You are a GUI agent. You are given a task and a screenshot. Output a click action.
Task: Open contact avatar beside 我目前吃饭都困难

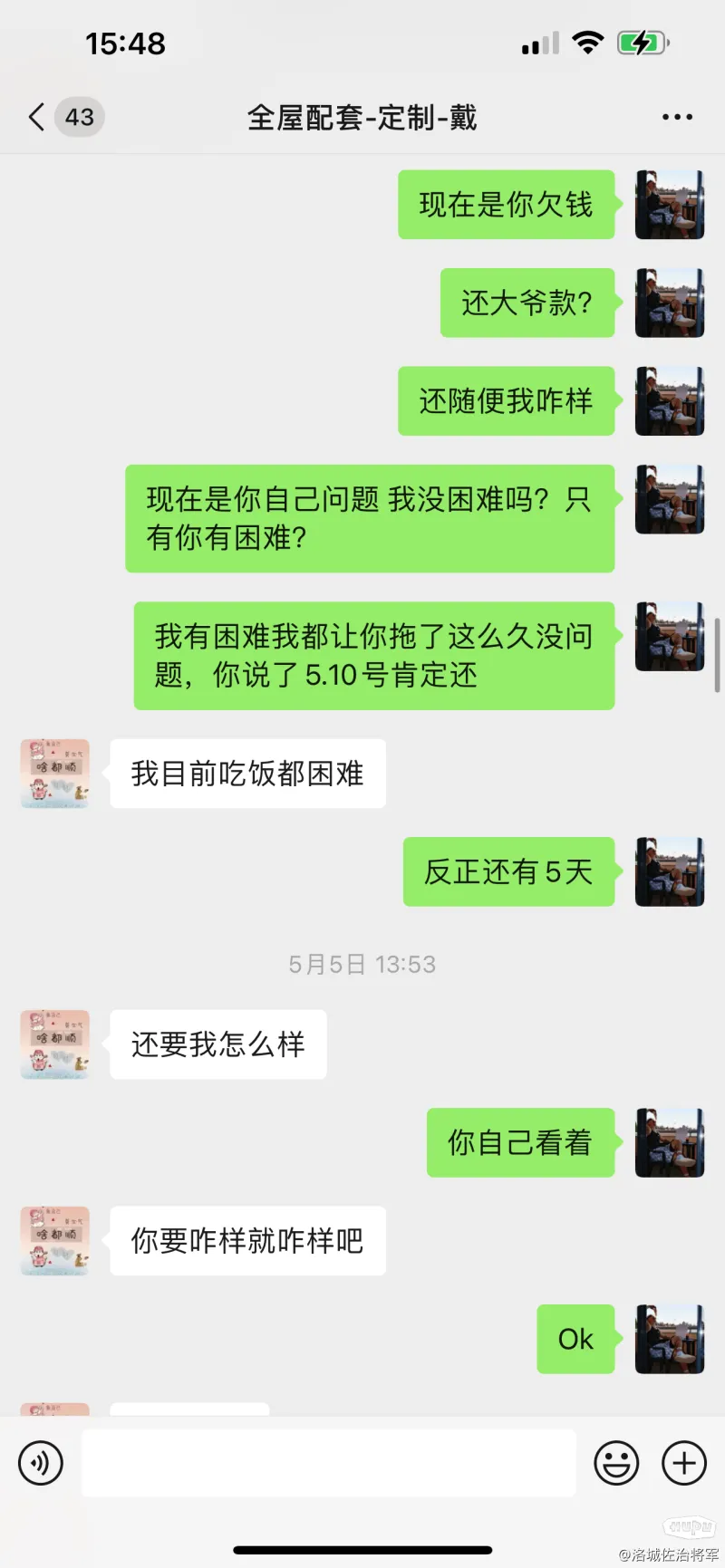(x=55, y=773)
